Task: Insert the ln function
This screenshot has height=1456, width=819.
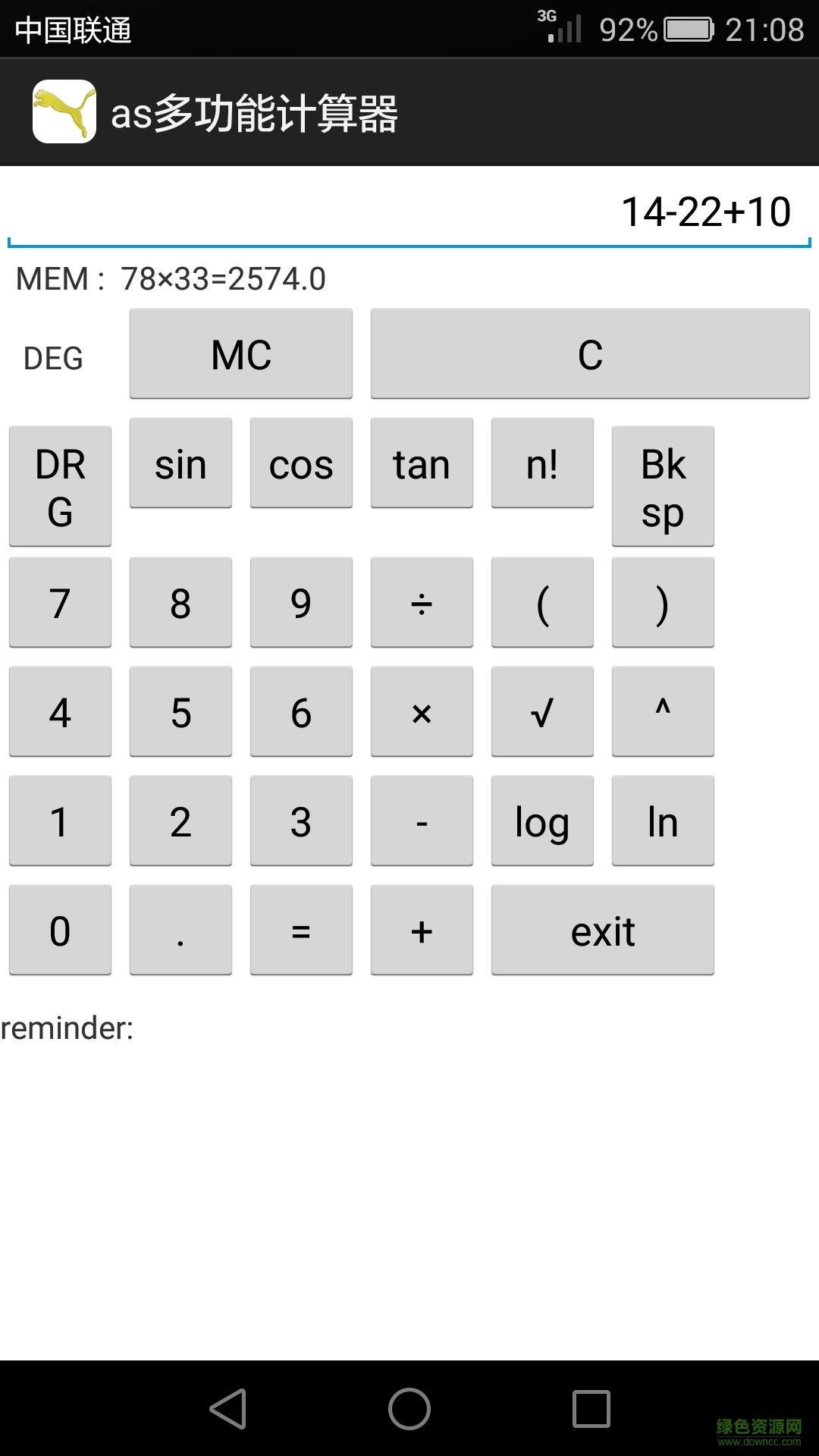Action: coord(663,821)
